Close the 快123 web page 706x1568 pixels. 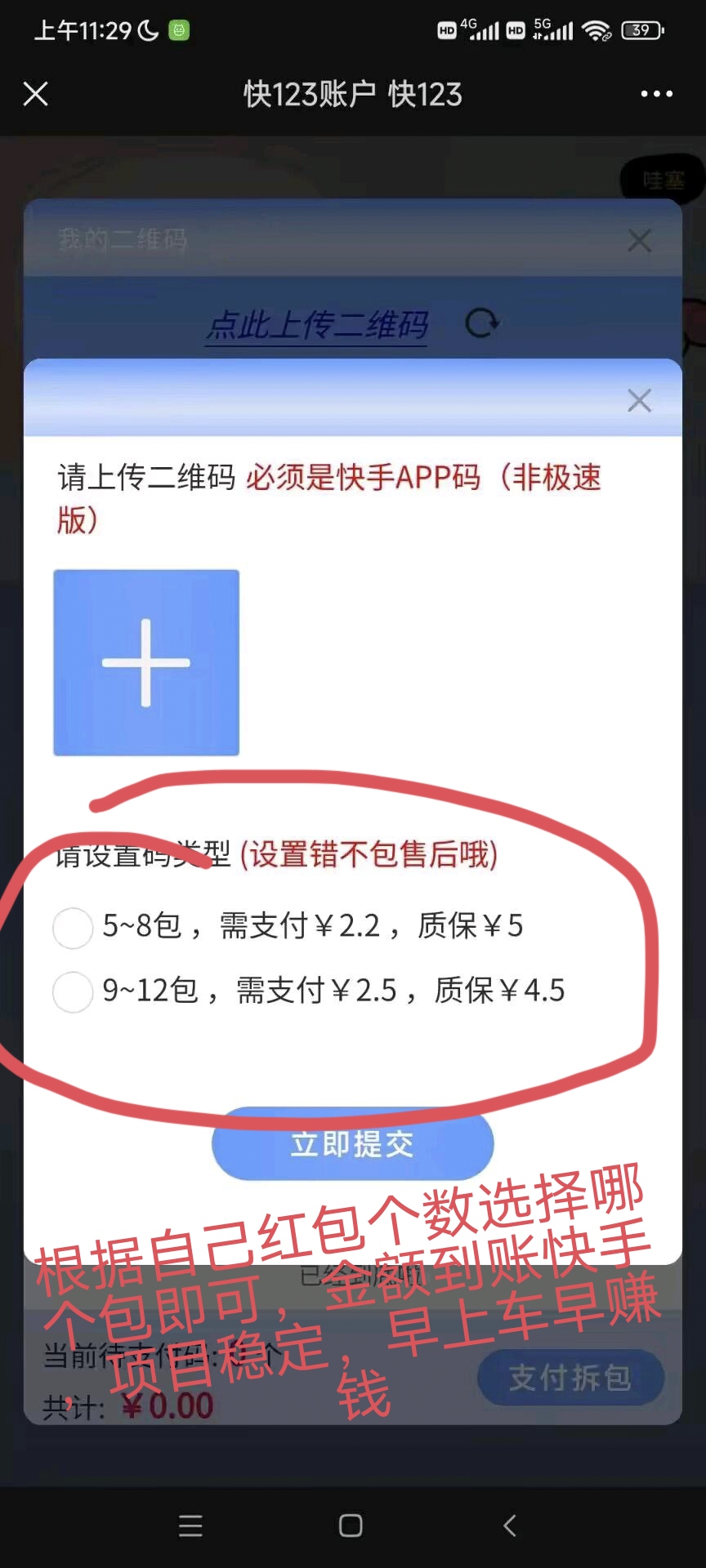pyautogui.click(x=36, y=94)
